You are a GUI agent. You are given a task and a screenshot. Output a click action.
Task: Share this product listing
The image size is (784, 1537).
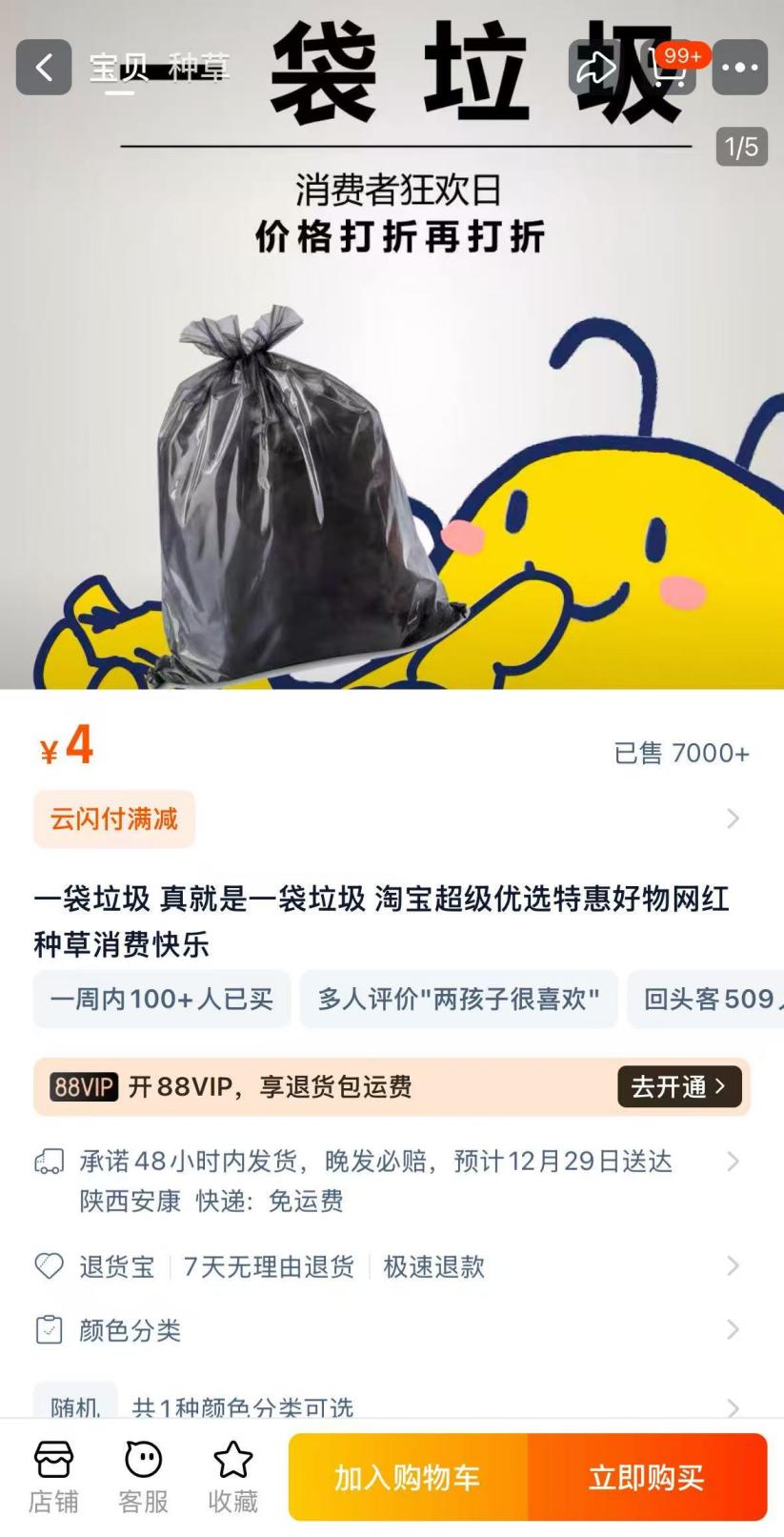point(596,67)
